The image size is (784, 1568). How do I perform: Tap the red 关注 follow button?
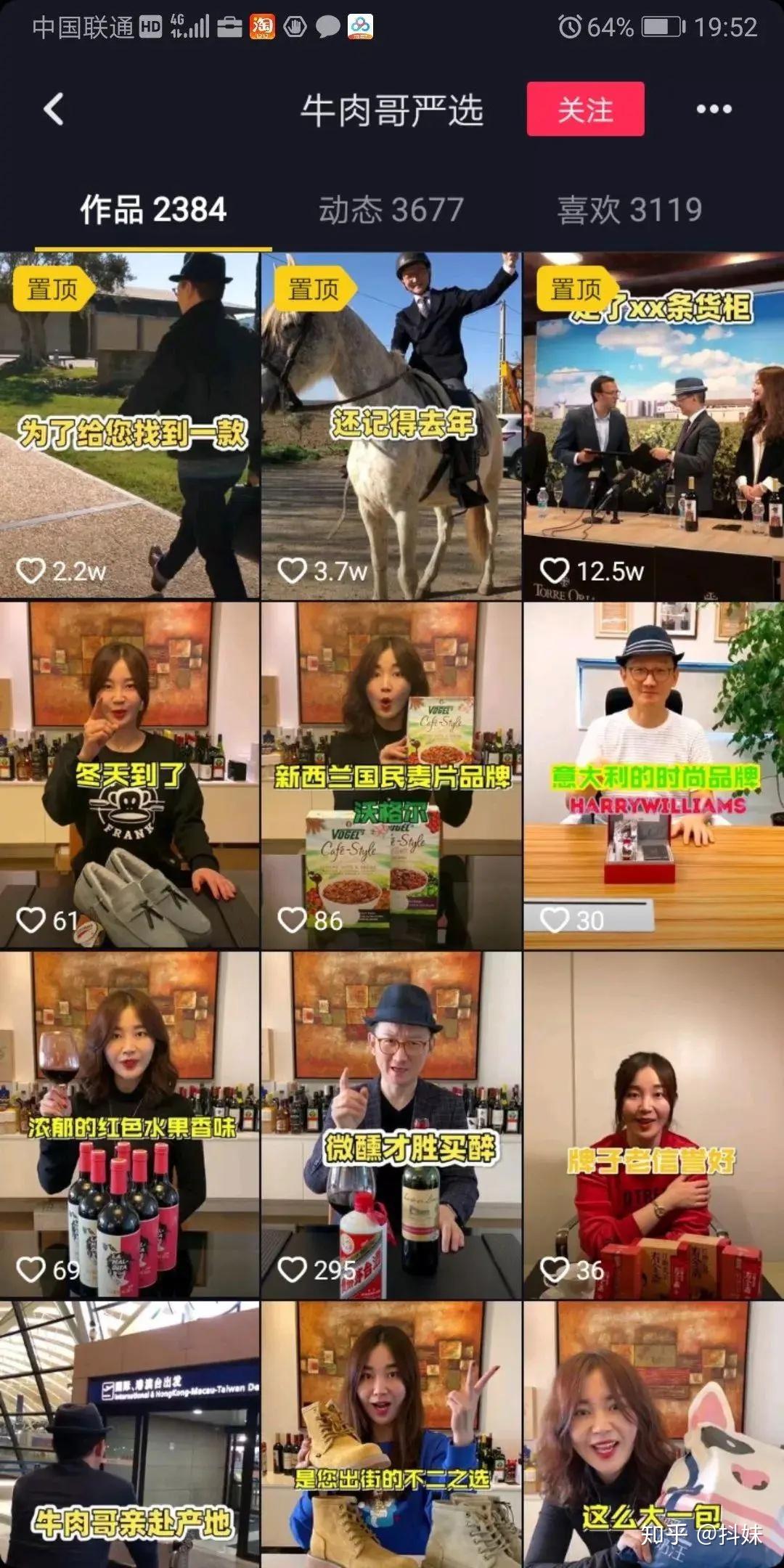[x=585, y=110]
